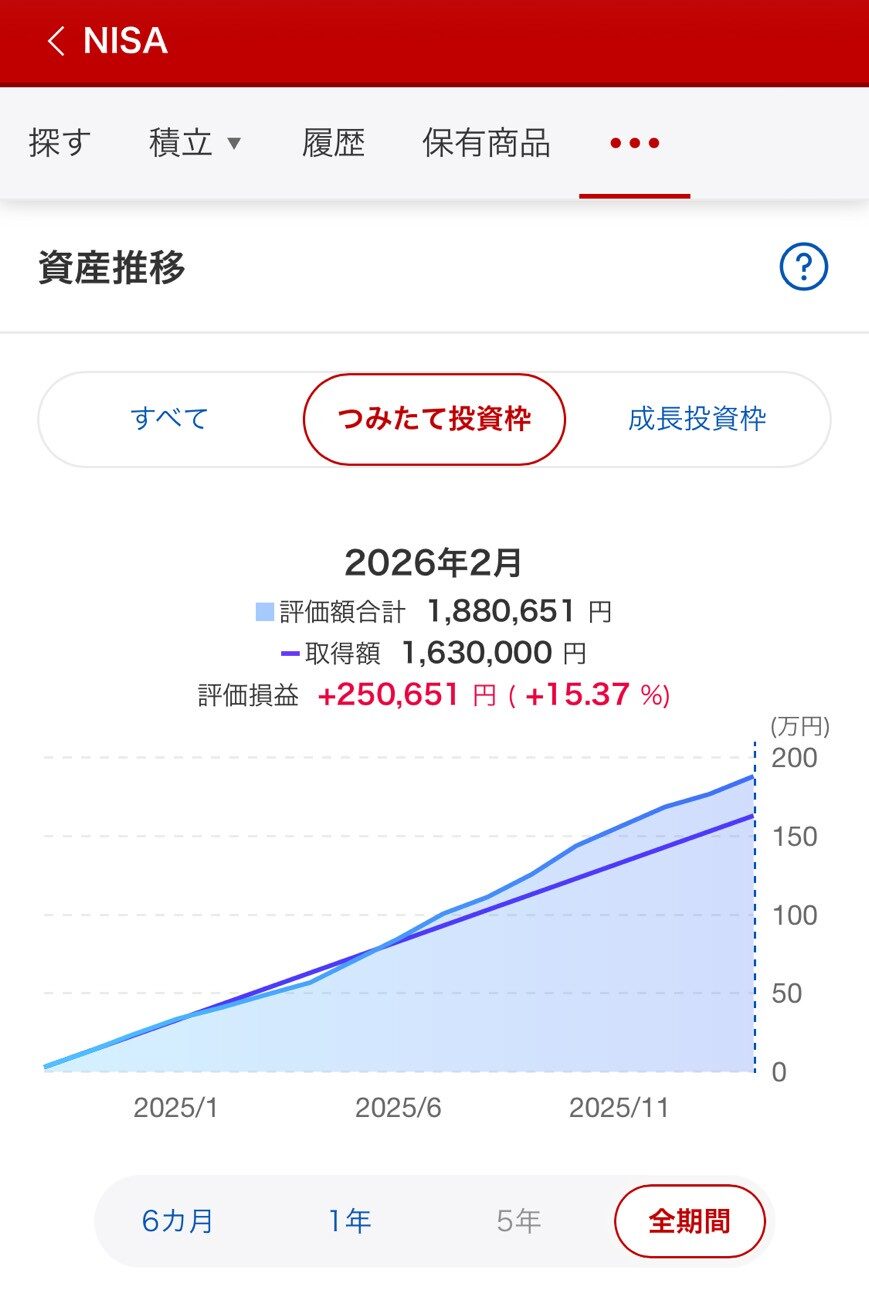Switch to 成長投資枠 segment
This screenshot has height=1290, width=869.
(x=697, y=419)
